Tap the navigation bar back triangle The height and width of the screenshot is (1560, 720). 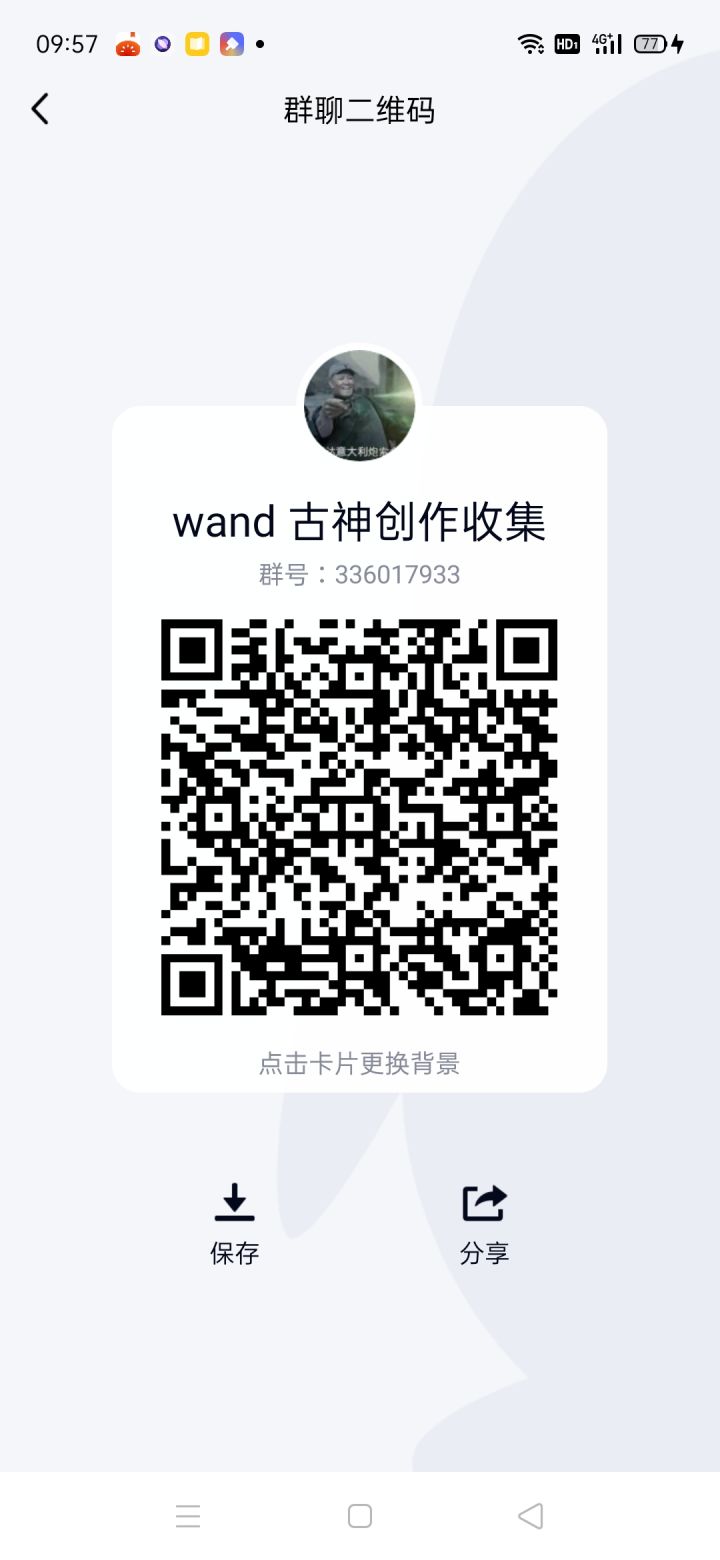tap(531, 1516)
